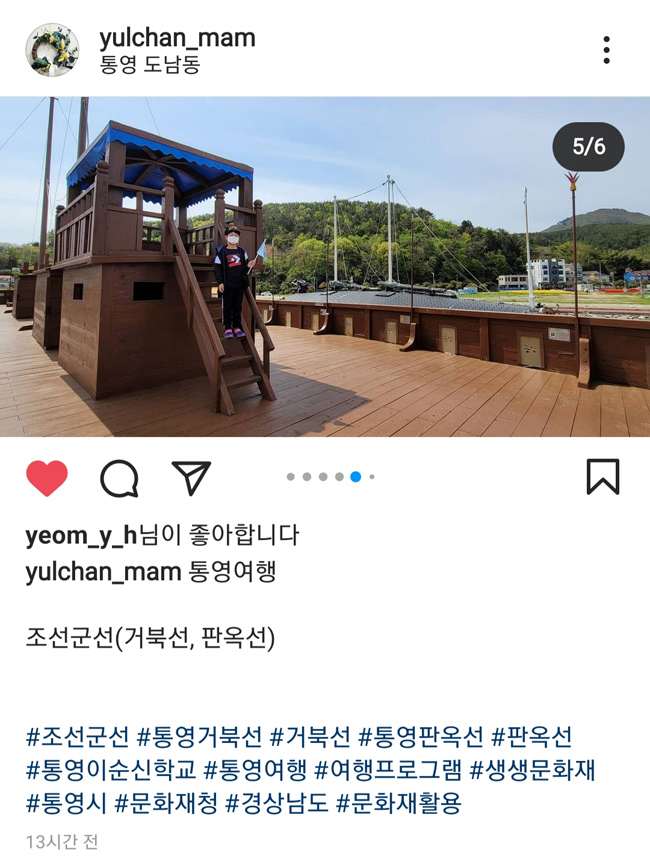Open the #거북선 hashtag

pyautogui.click(x=310, y=738)
